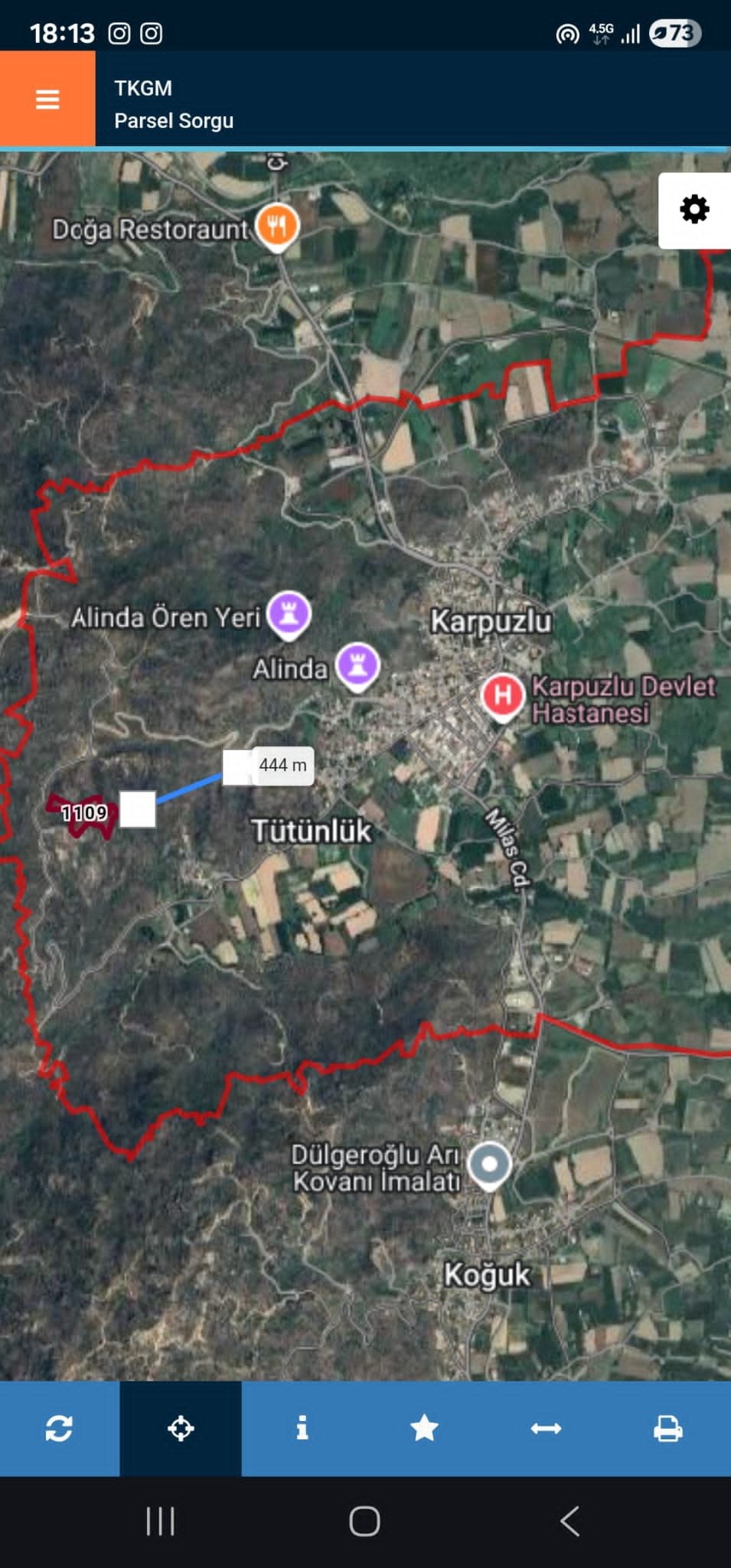Screen dimensions: 731x1568
Task: Select the distance measuring arrow tool
Action: coord(546,1428)
